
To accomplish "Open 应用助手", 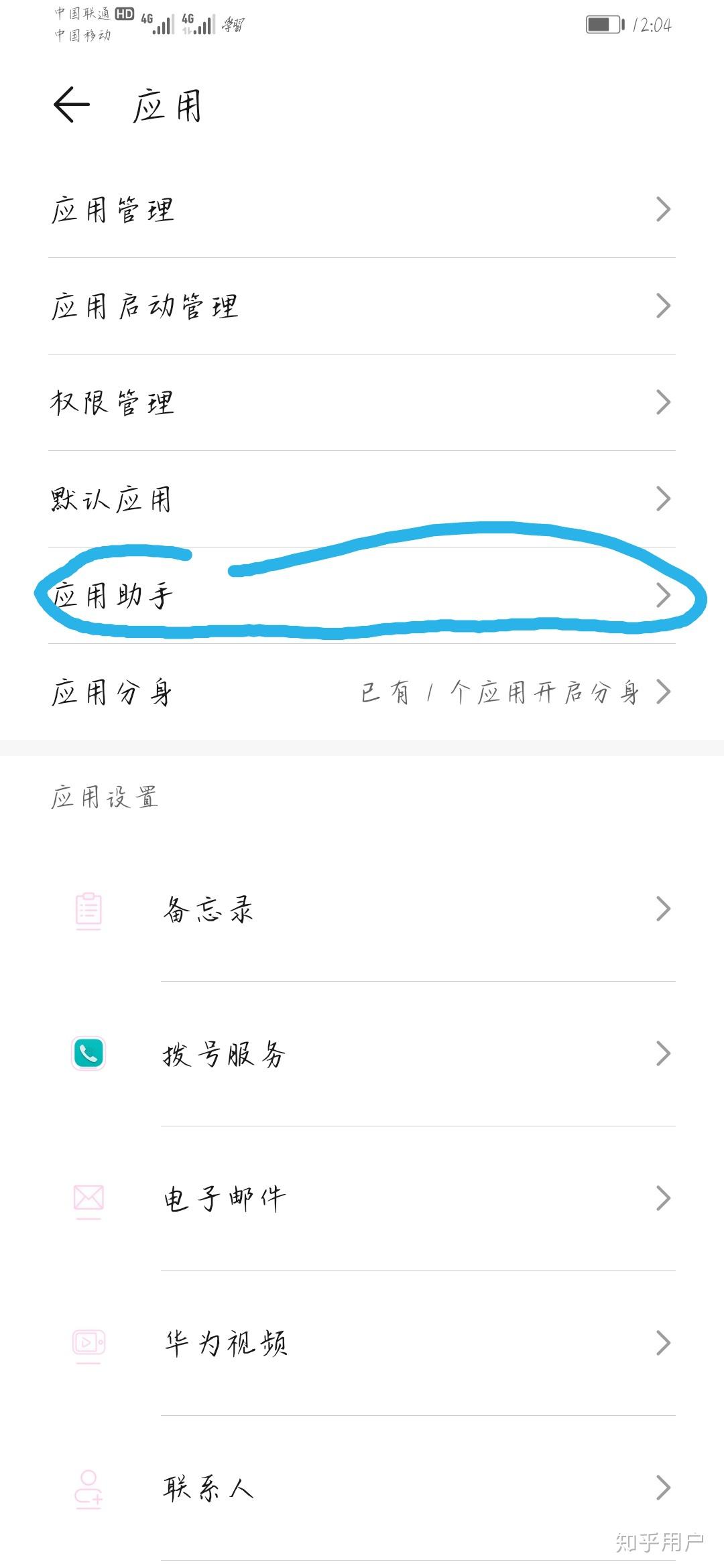I will (362, 596).
